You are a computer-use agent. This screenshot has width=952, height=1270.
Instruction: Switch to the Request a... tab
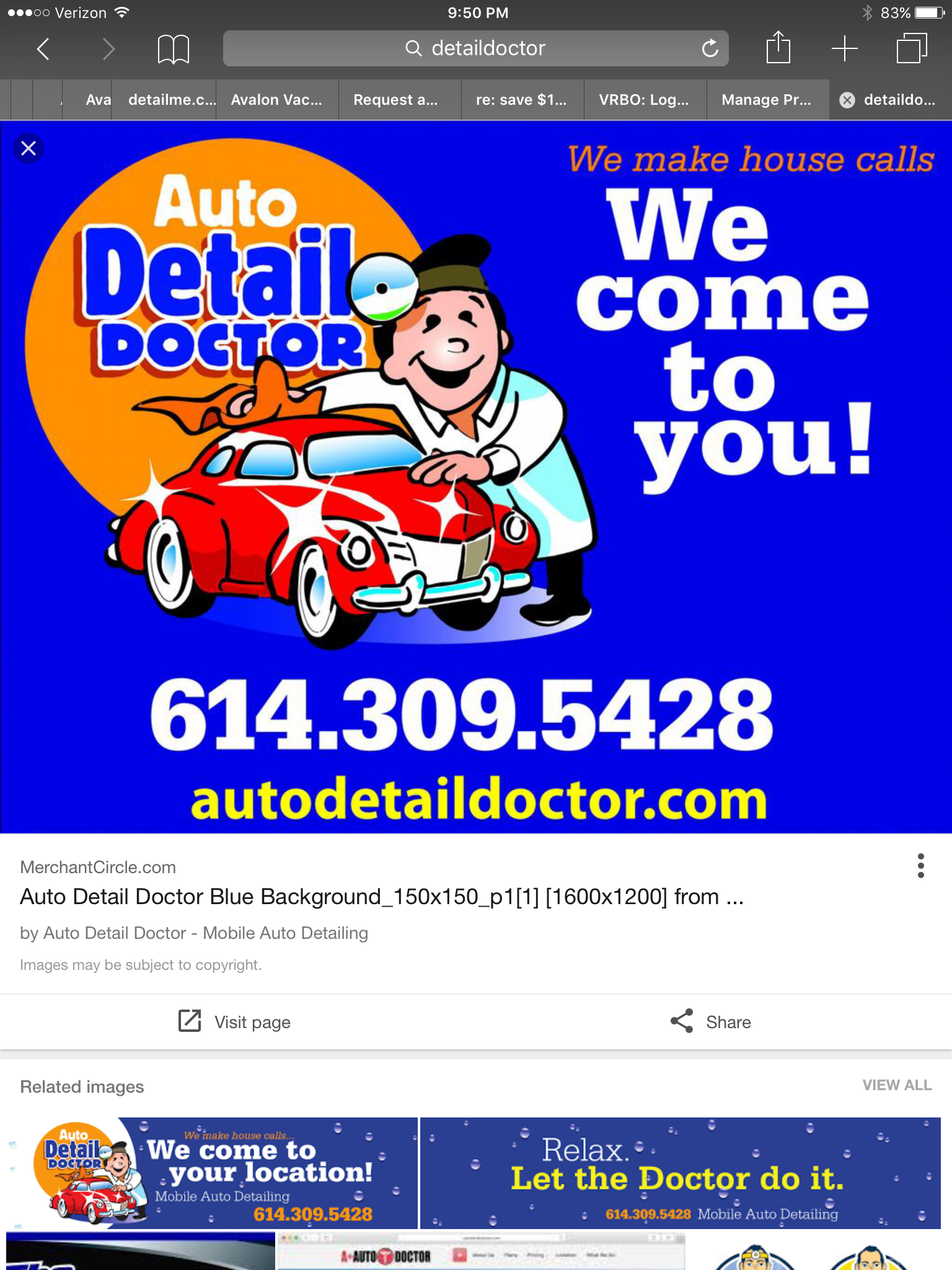[395, 100]
